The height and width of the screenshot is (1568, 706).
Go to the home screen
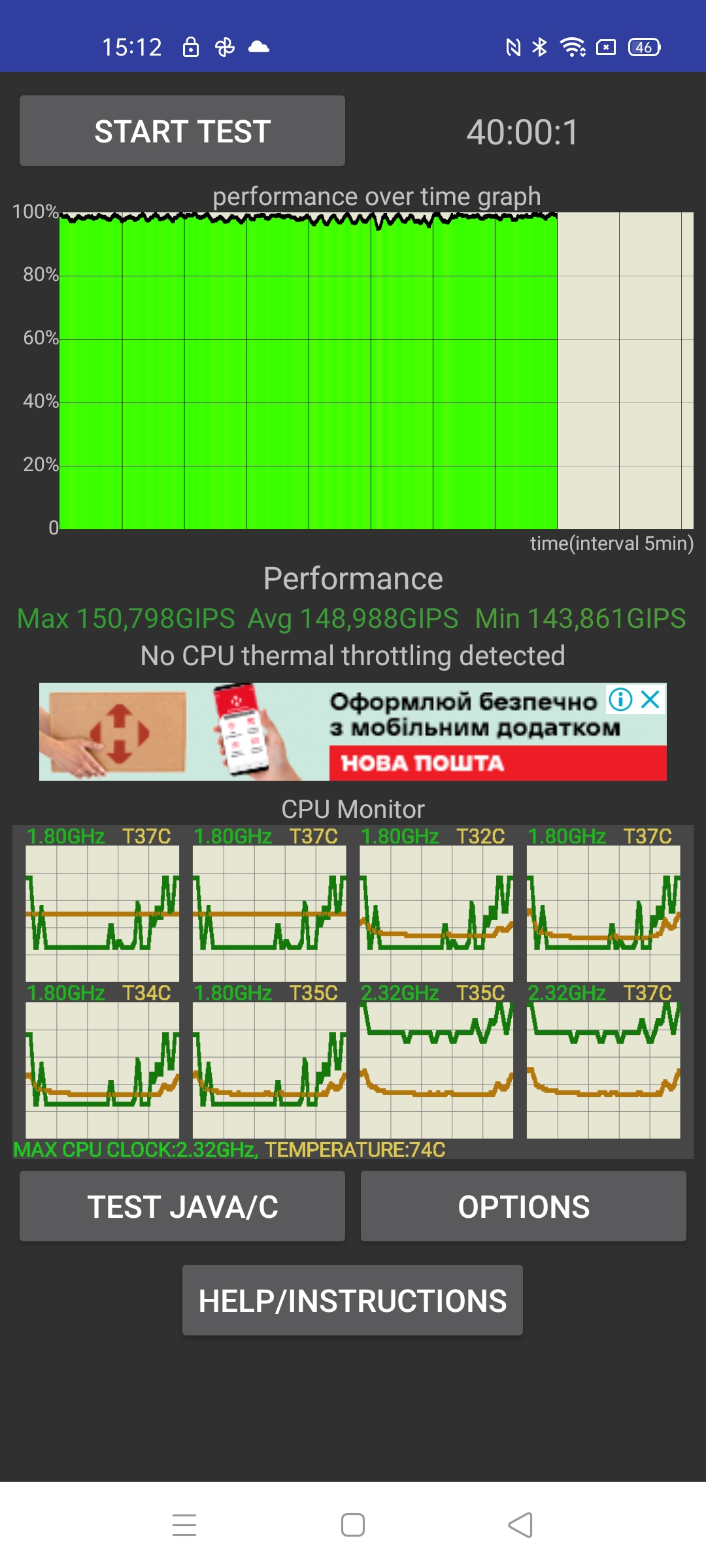point(353,1525)
